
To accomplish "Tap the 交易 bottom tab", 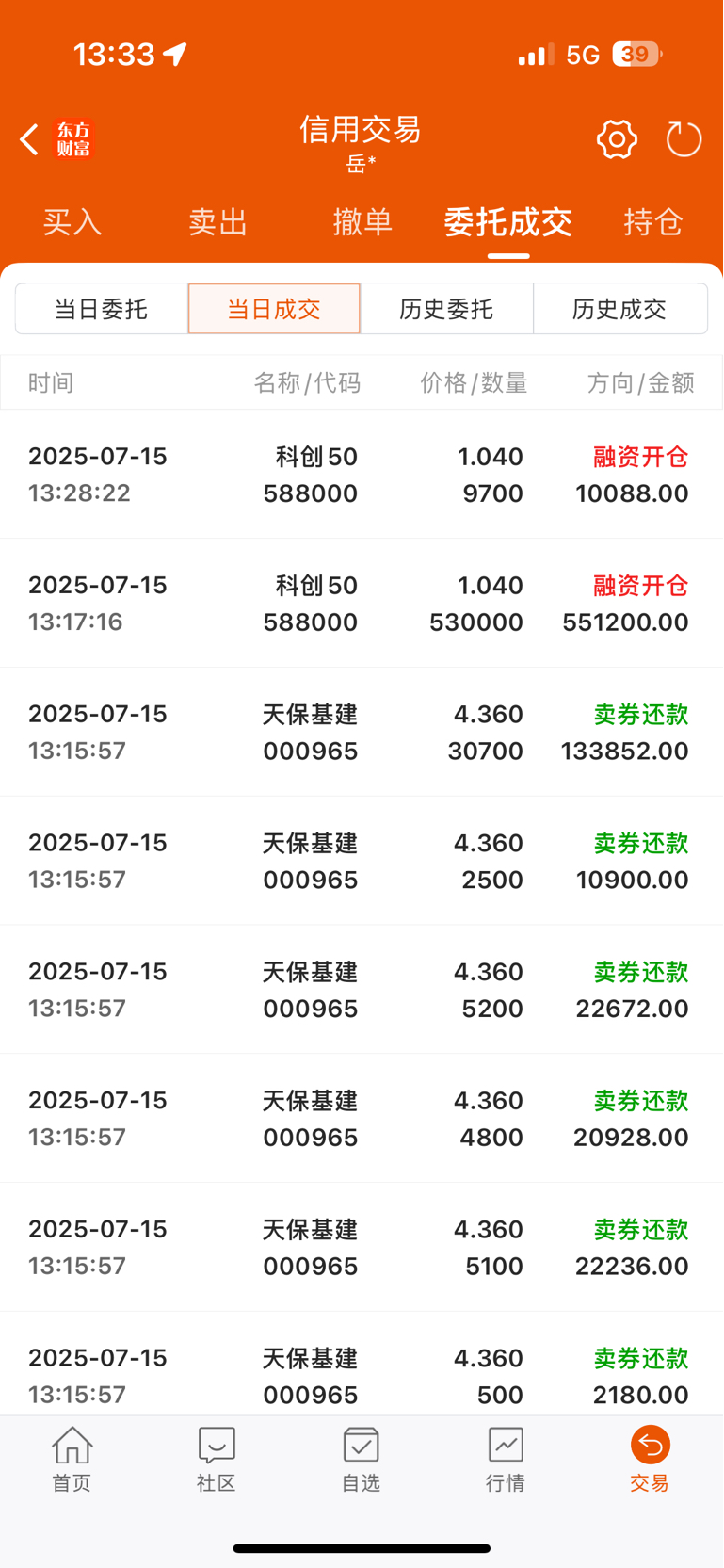I will click(x=650, y=1460).
